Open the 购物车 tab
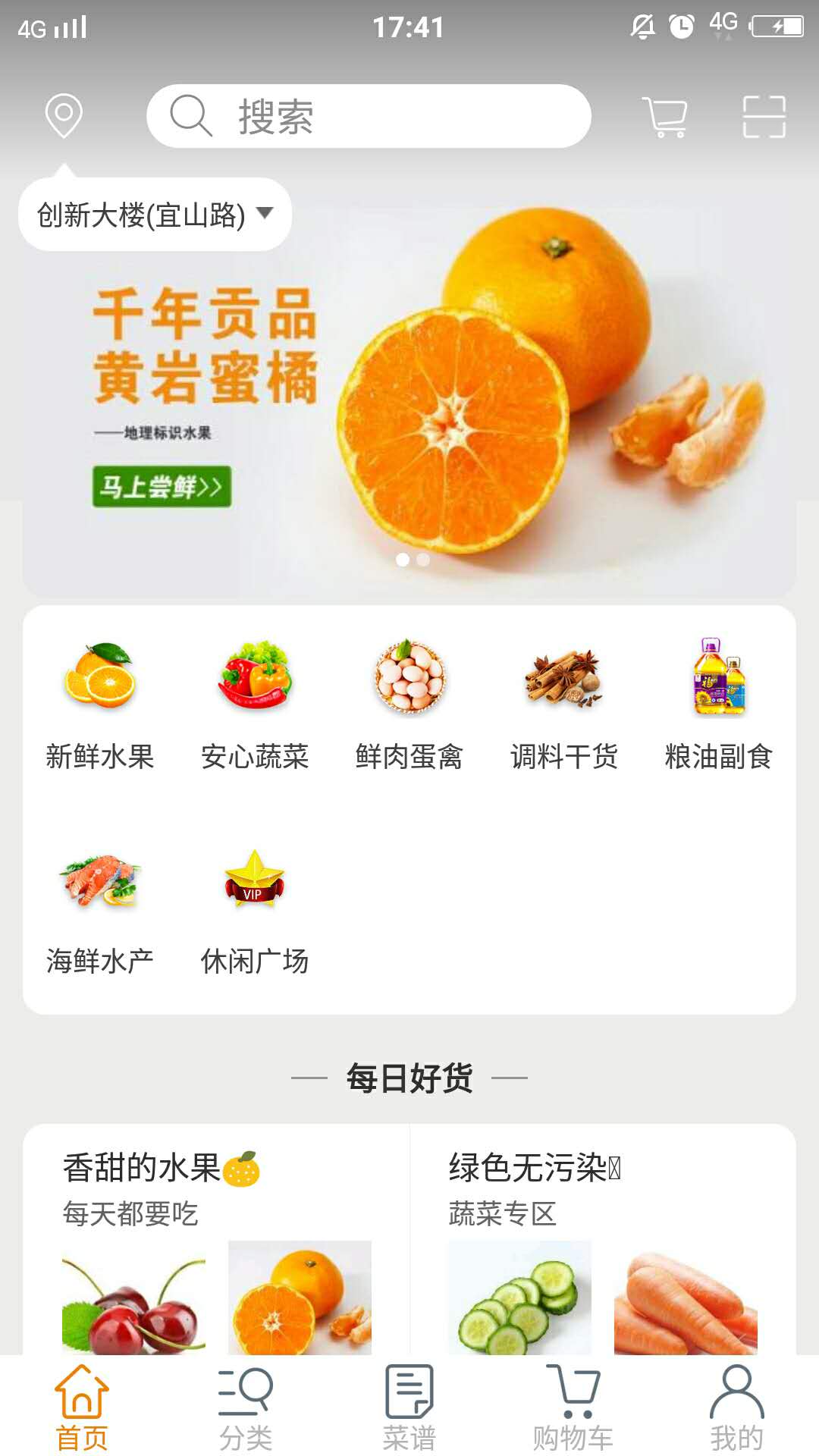819x1456 pixels. coord(573,1407)
